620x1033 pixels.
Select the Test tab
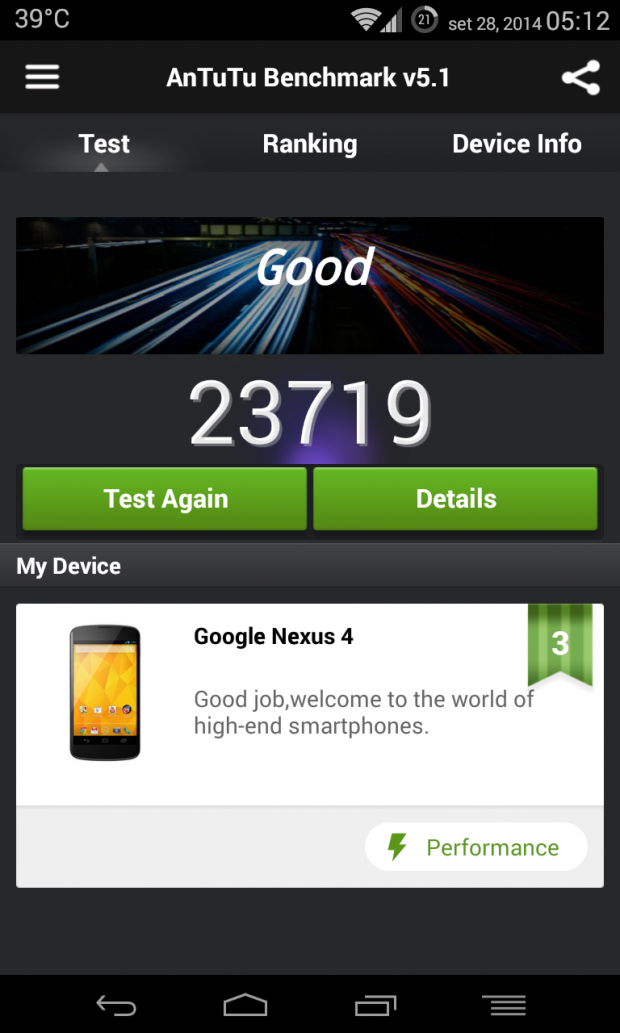pyautogui.click(x=104, y=144)
